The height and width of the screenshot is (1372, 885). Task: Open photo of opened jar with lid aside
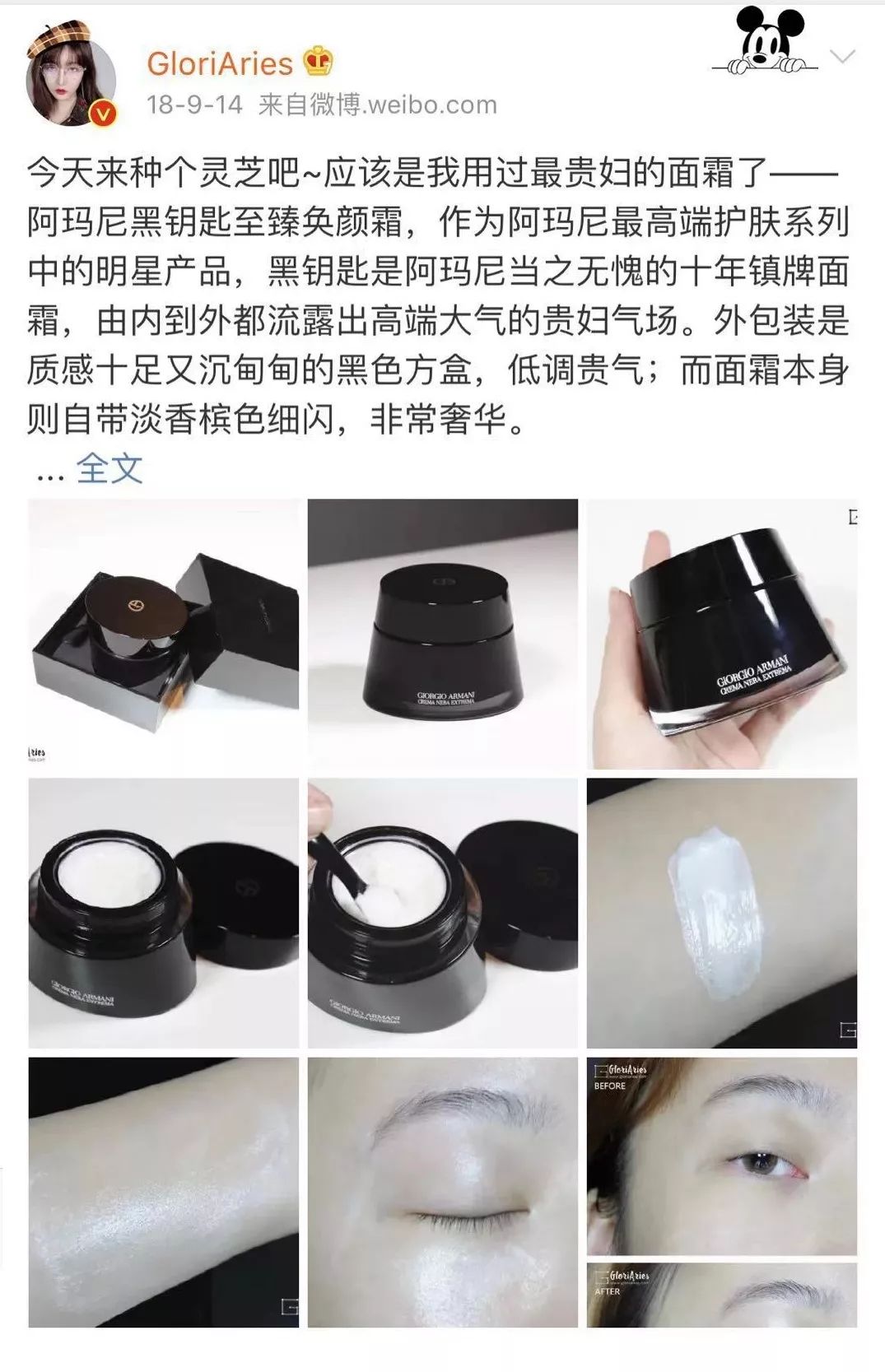pos(163,912)
